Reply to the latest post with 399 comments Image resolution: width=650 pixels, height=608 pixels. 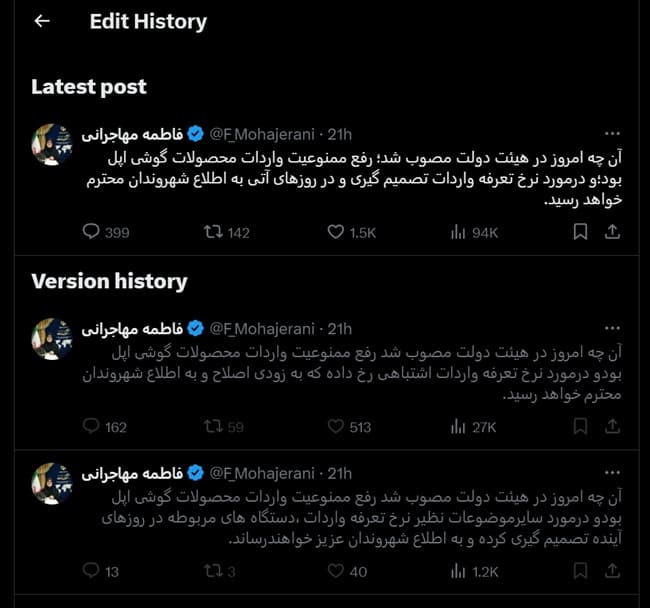pos(91,232)
